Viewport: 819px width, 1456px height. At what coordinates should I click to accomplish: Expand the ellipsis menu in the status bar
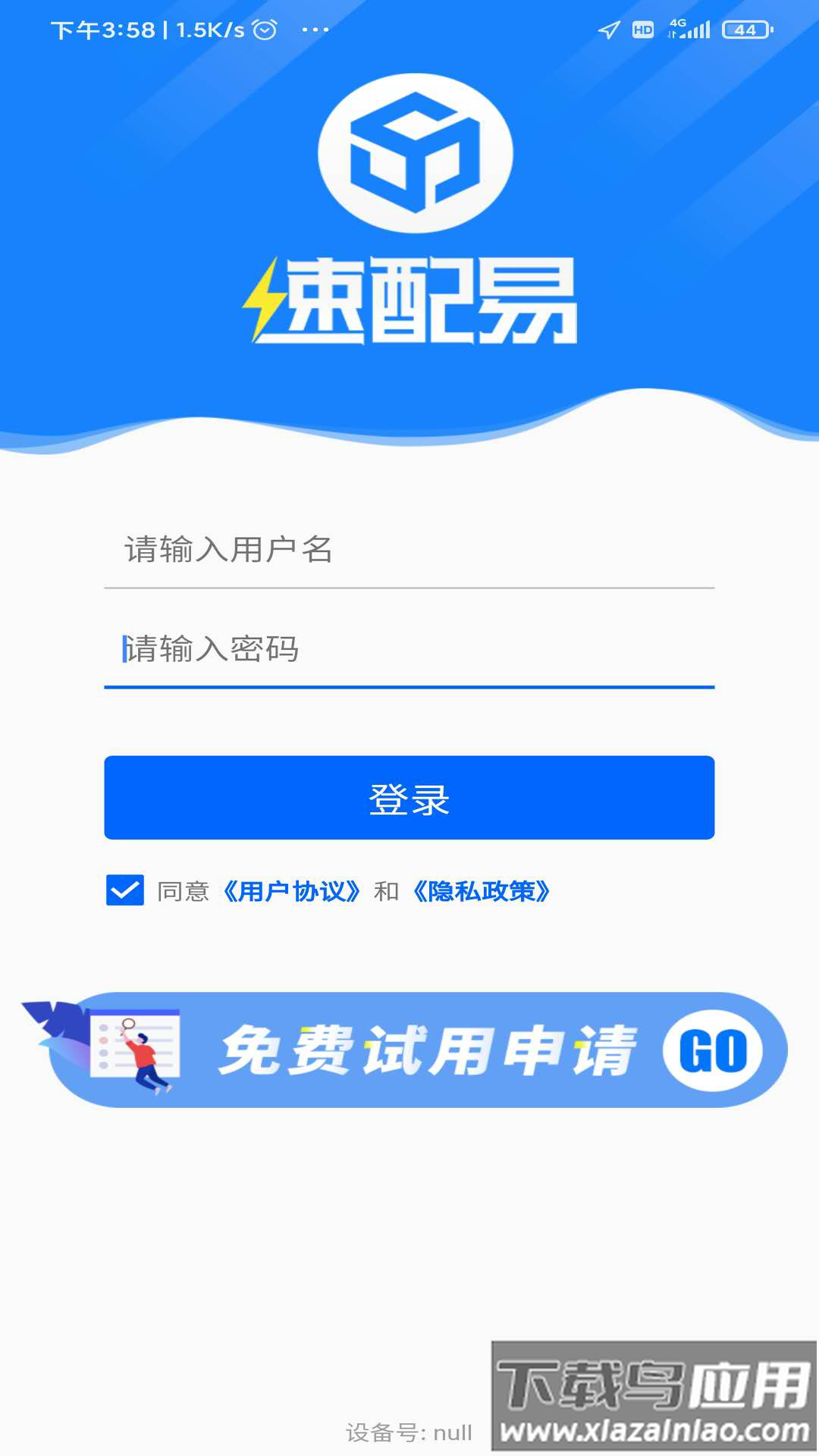[313, 29]
